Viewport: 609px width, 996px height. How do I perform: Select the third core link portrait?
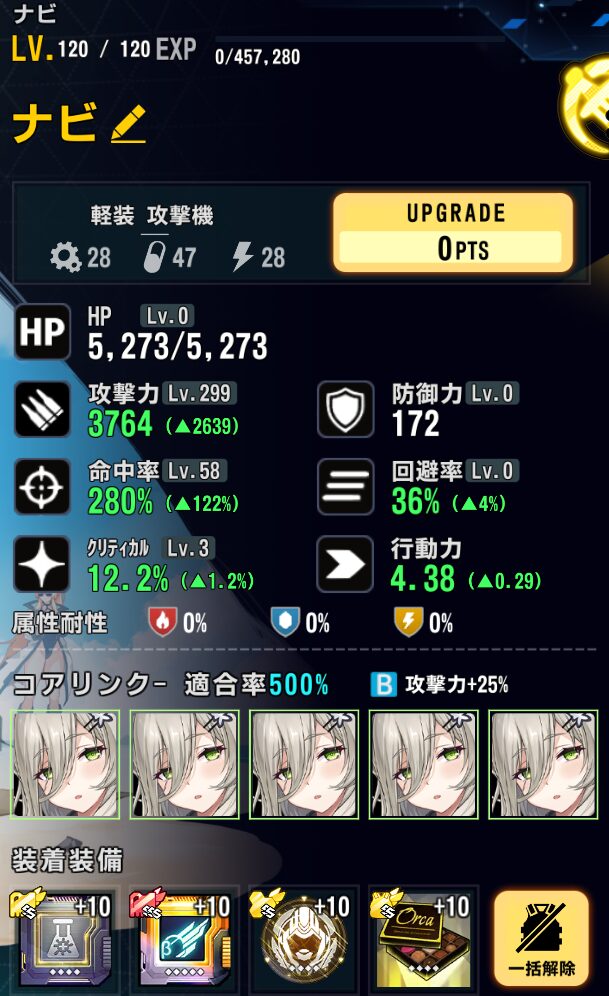(x=304, y=764)
